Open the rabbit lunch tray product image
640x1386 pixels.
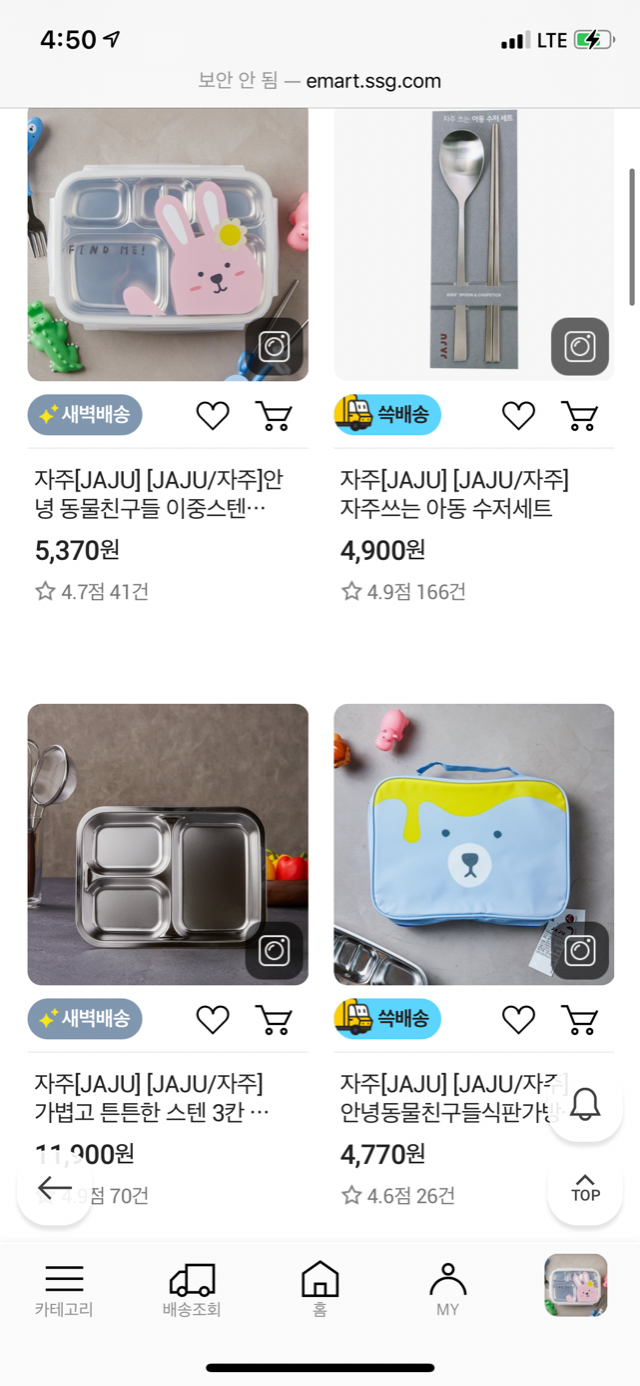point(167,244)
